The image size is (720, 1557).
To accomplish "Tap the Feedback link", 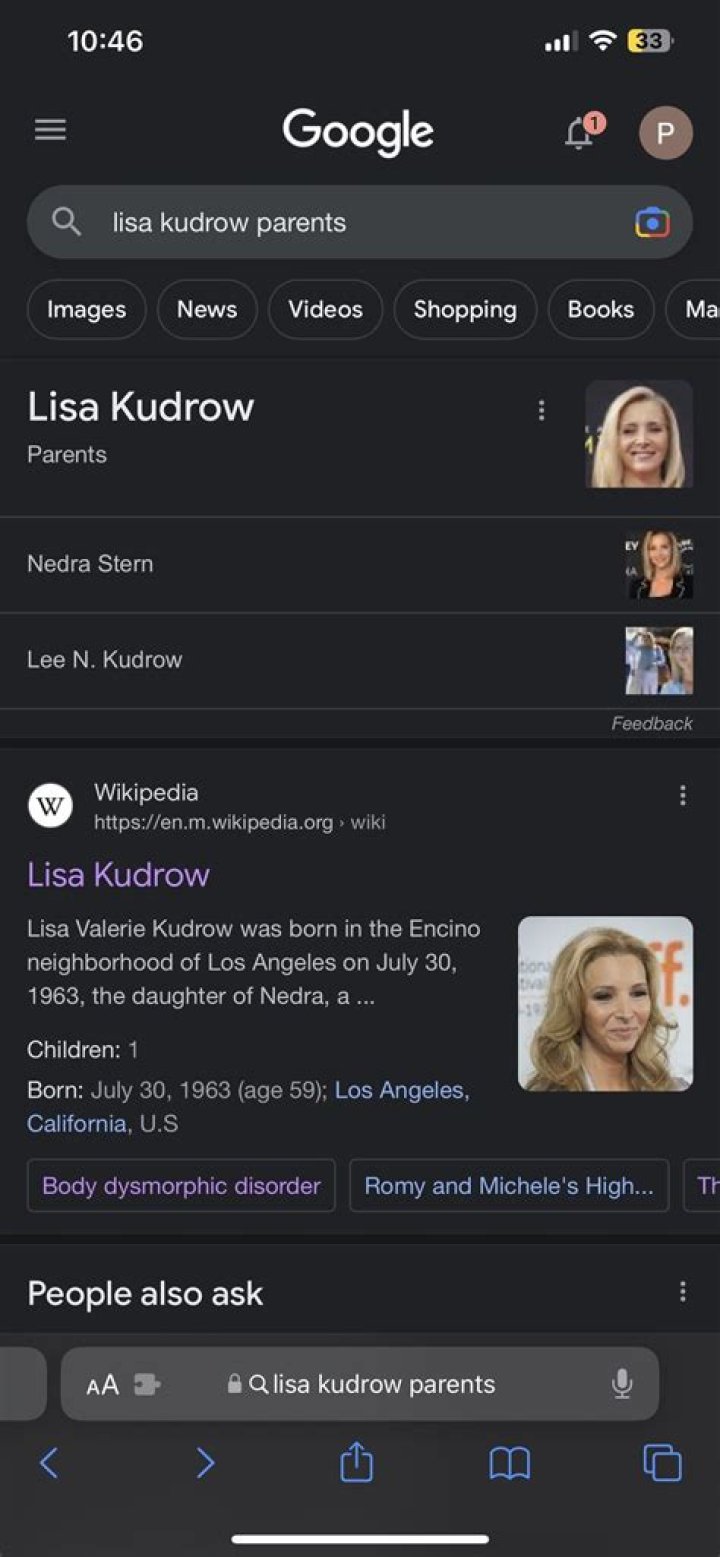I will [652, 723].
